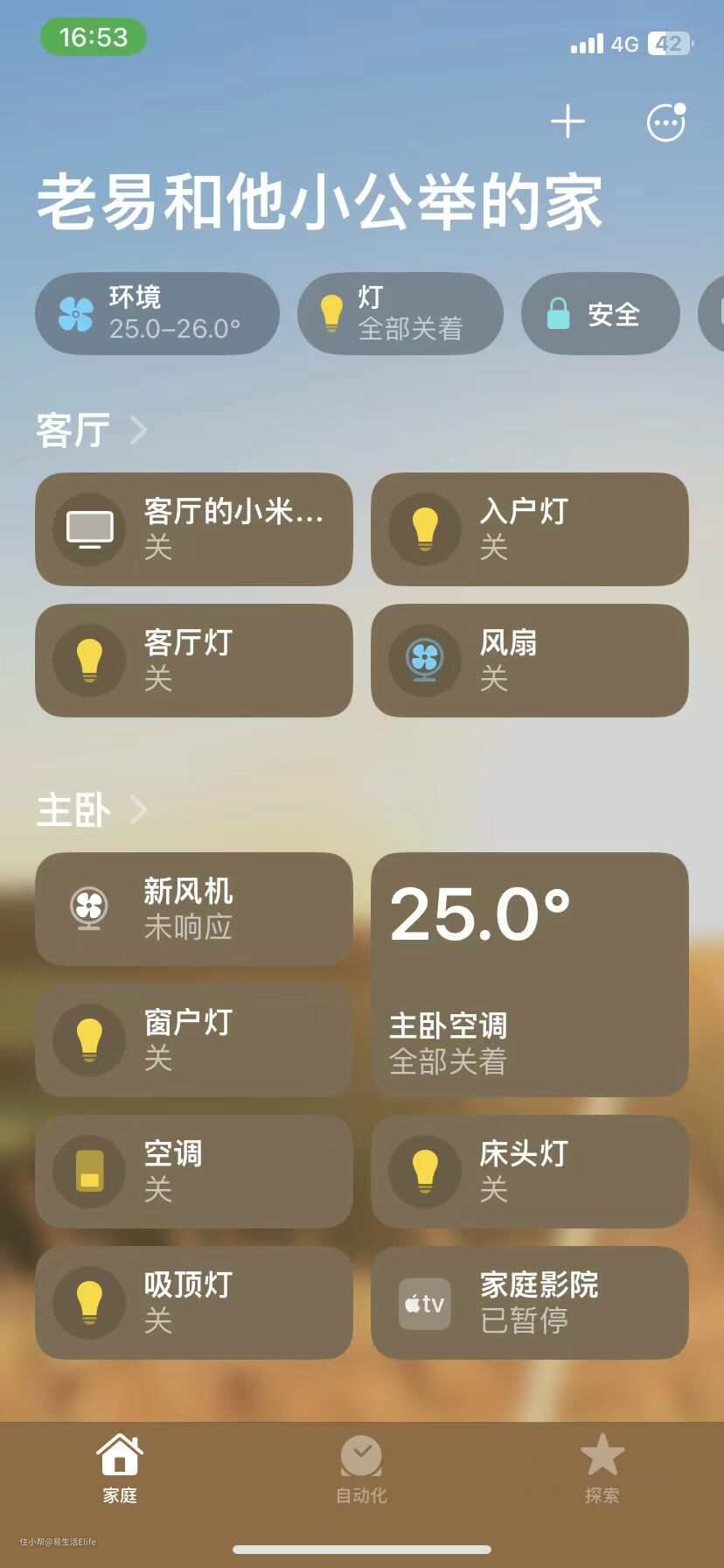Open the more options ellipsis menu
The width and height of the screenshot is (724, 1568).
(665, 122)
